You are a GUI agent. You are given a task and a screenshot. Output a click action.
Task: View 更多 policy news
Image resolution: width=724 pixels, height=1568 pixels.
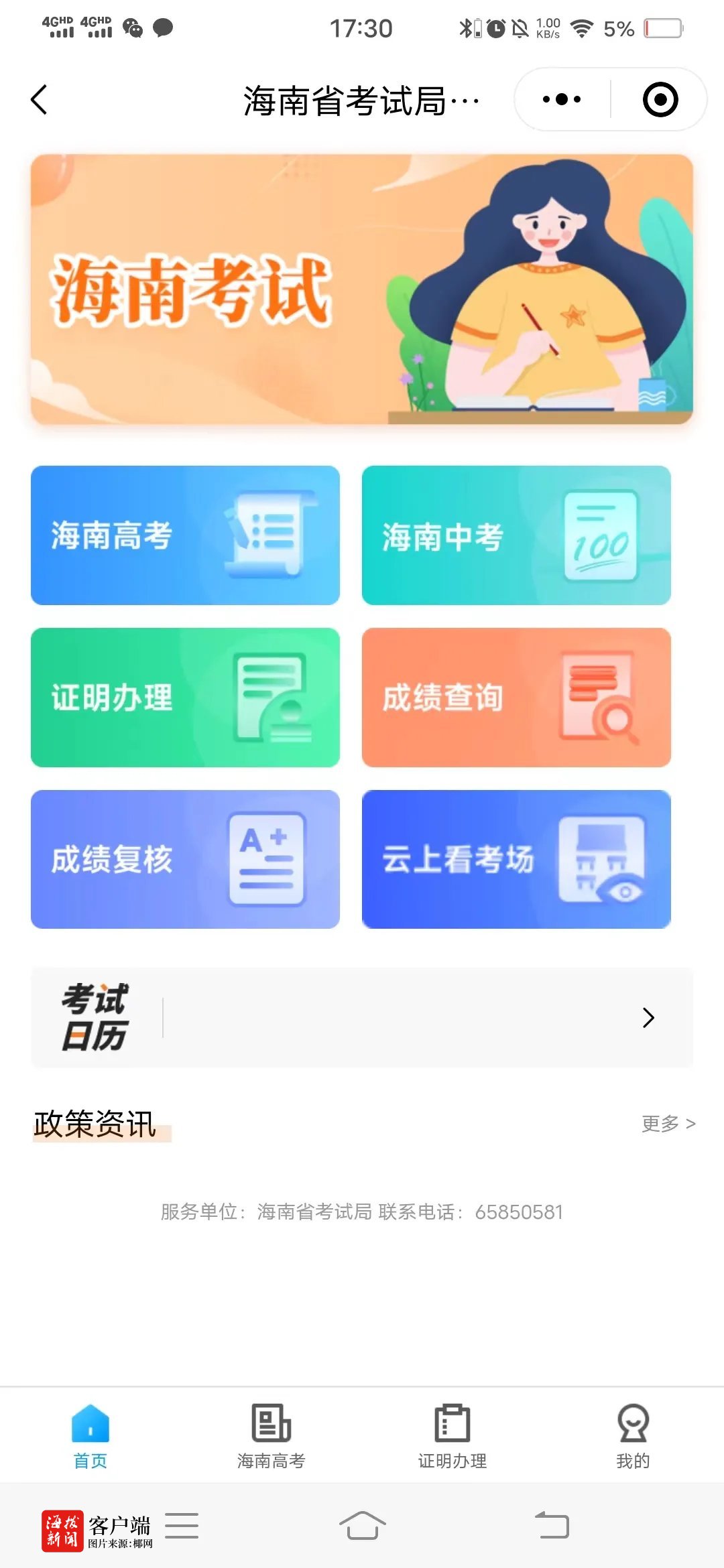[x=668, y=1123]
